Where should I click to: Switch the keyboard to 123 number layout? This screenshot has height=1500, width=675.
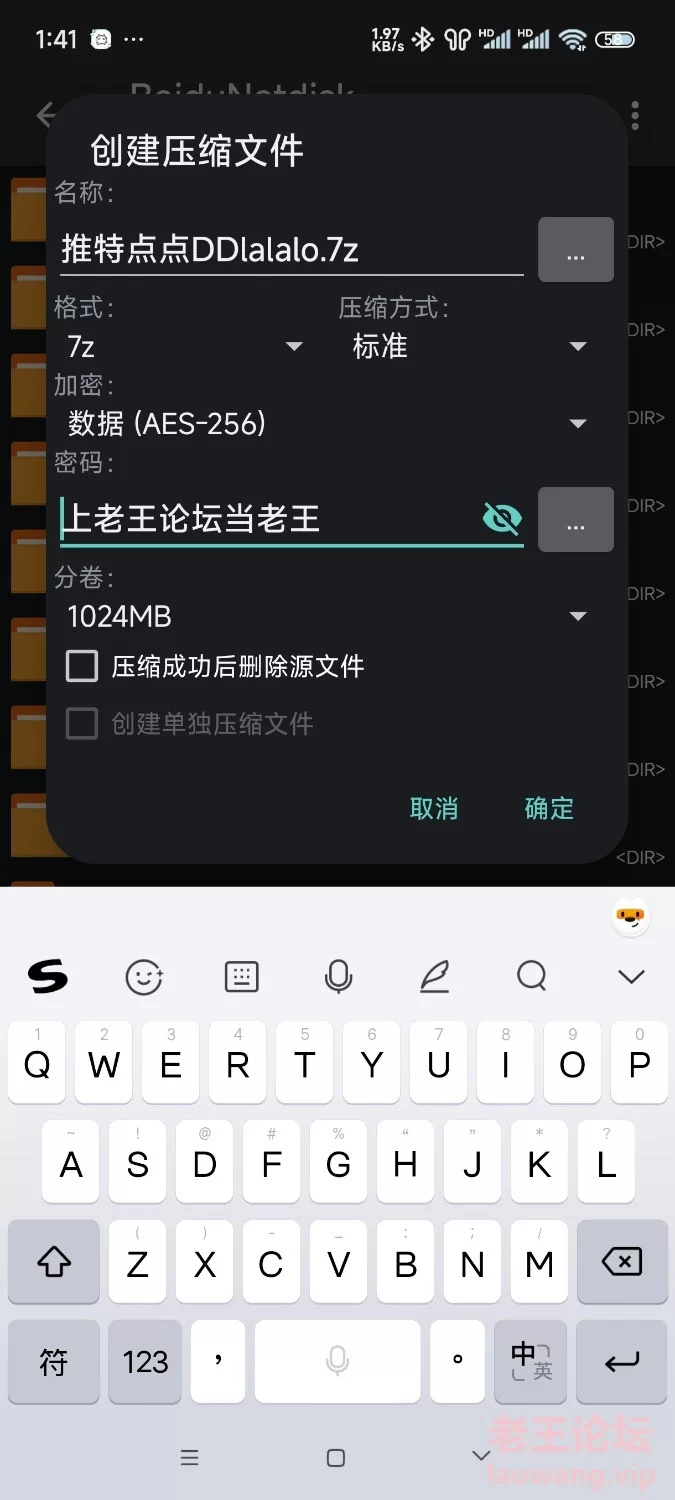[145, 1361]
